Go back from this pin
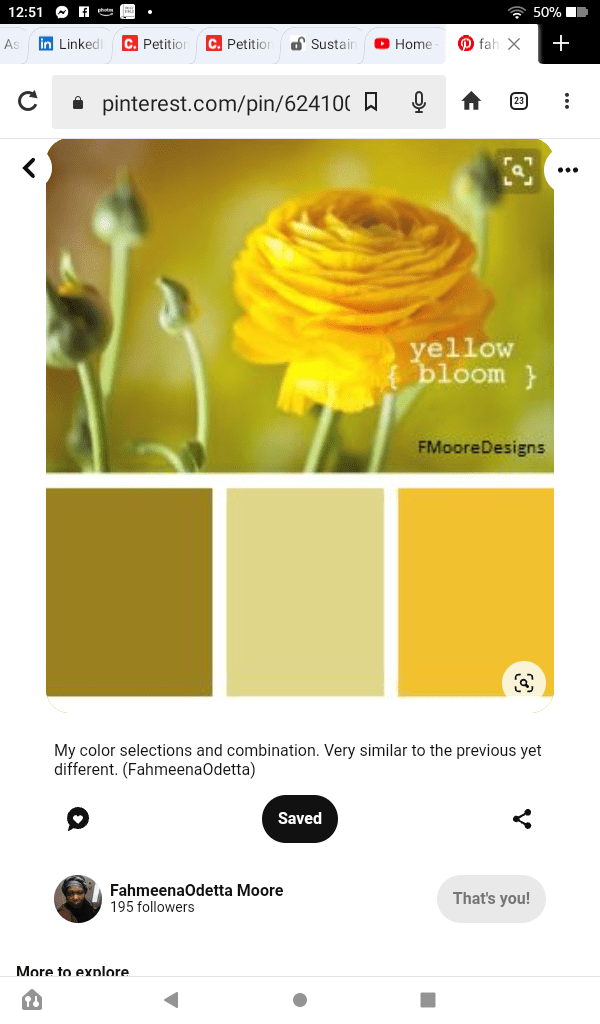Screen dimensions: 600x1024 point(29,168)
